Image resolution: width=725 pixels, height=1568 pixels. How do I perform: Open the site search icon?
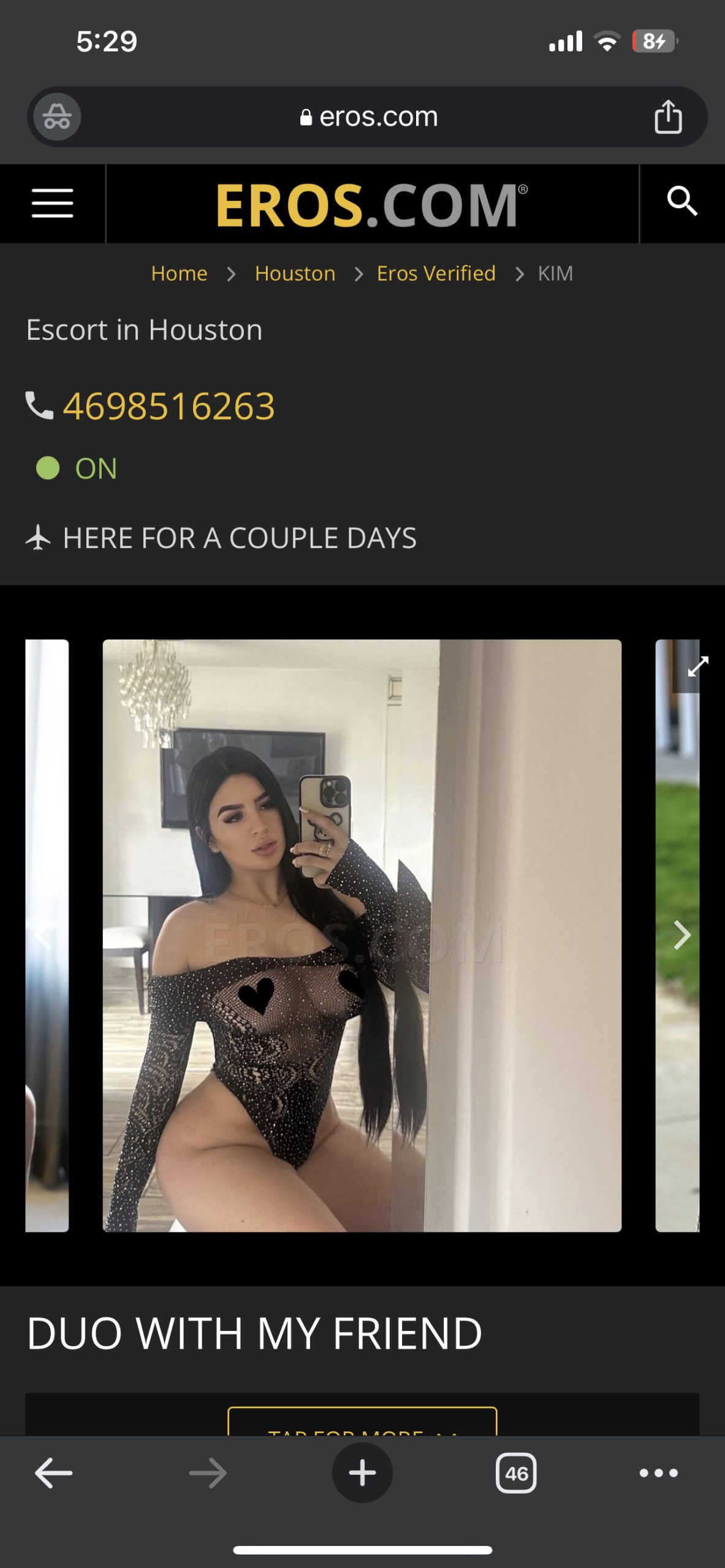coord(682,202)
